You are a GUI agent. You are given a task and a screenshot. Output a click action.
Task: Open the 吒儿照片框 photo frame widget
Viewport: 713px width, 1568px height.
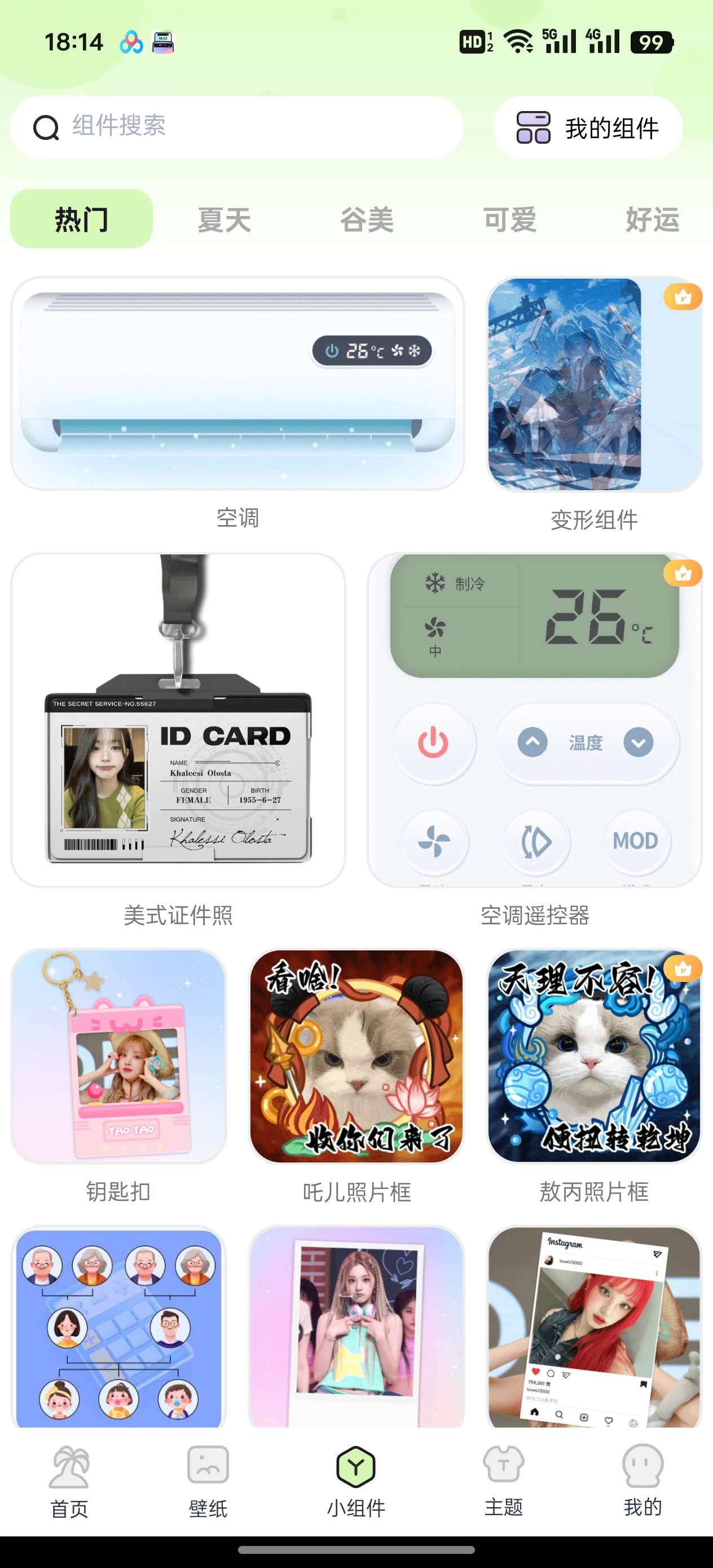point(356,1056)
